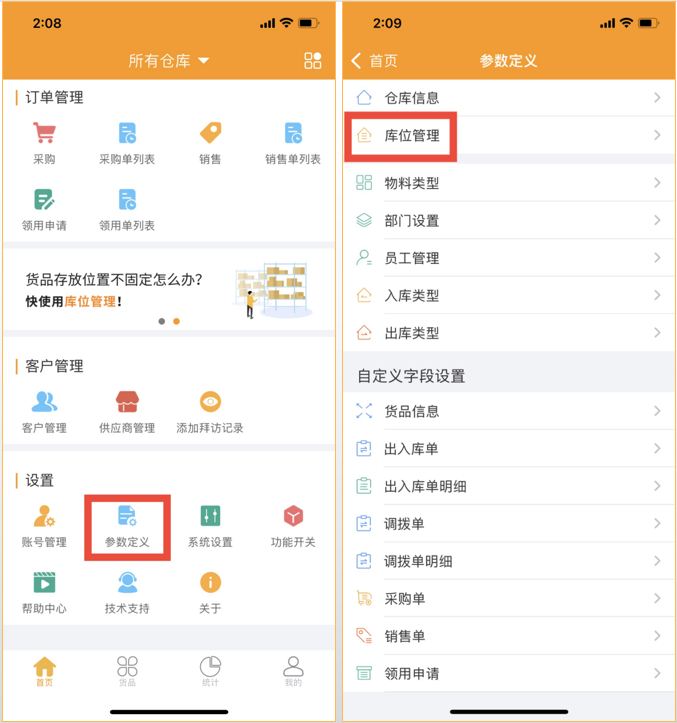The image size is (677, 723).
Task: Go back to 首页 from 参数定义
Action: [x=374, y=61]
